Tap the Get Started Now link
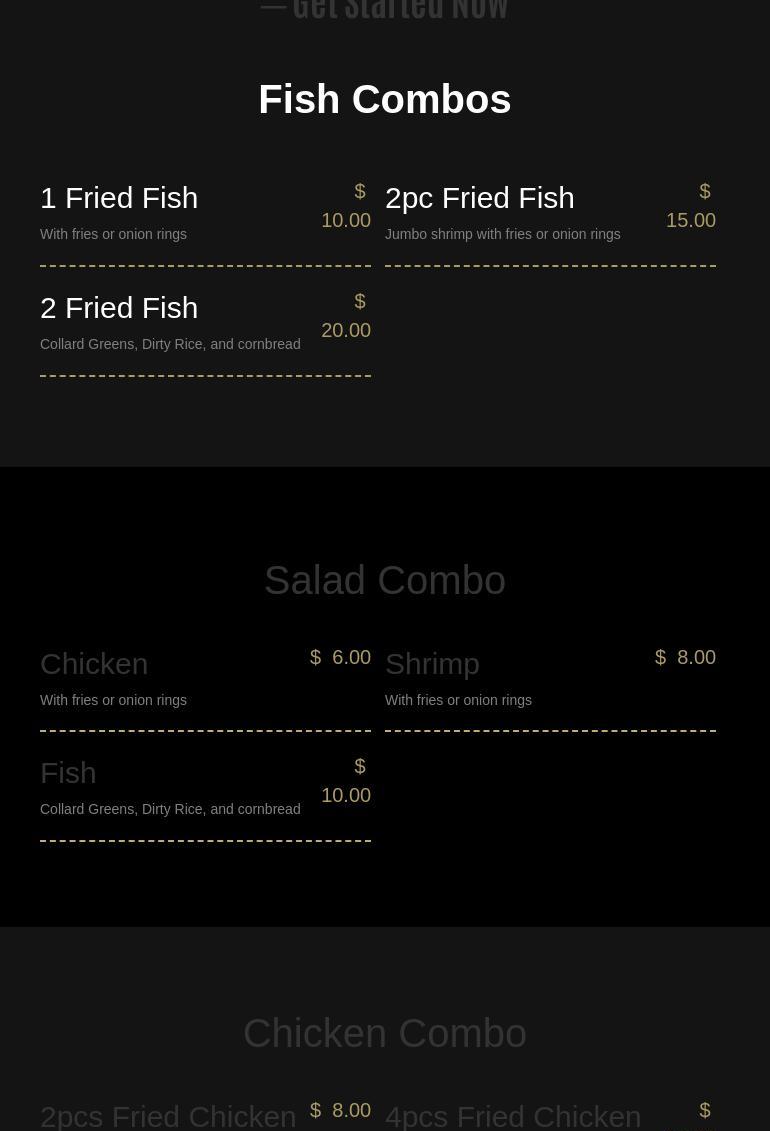Viewport: 770px width, 1131px height. pyautogui.click(x=399, y=9)
